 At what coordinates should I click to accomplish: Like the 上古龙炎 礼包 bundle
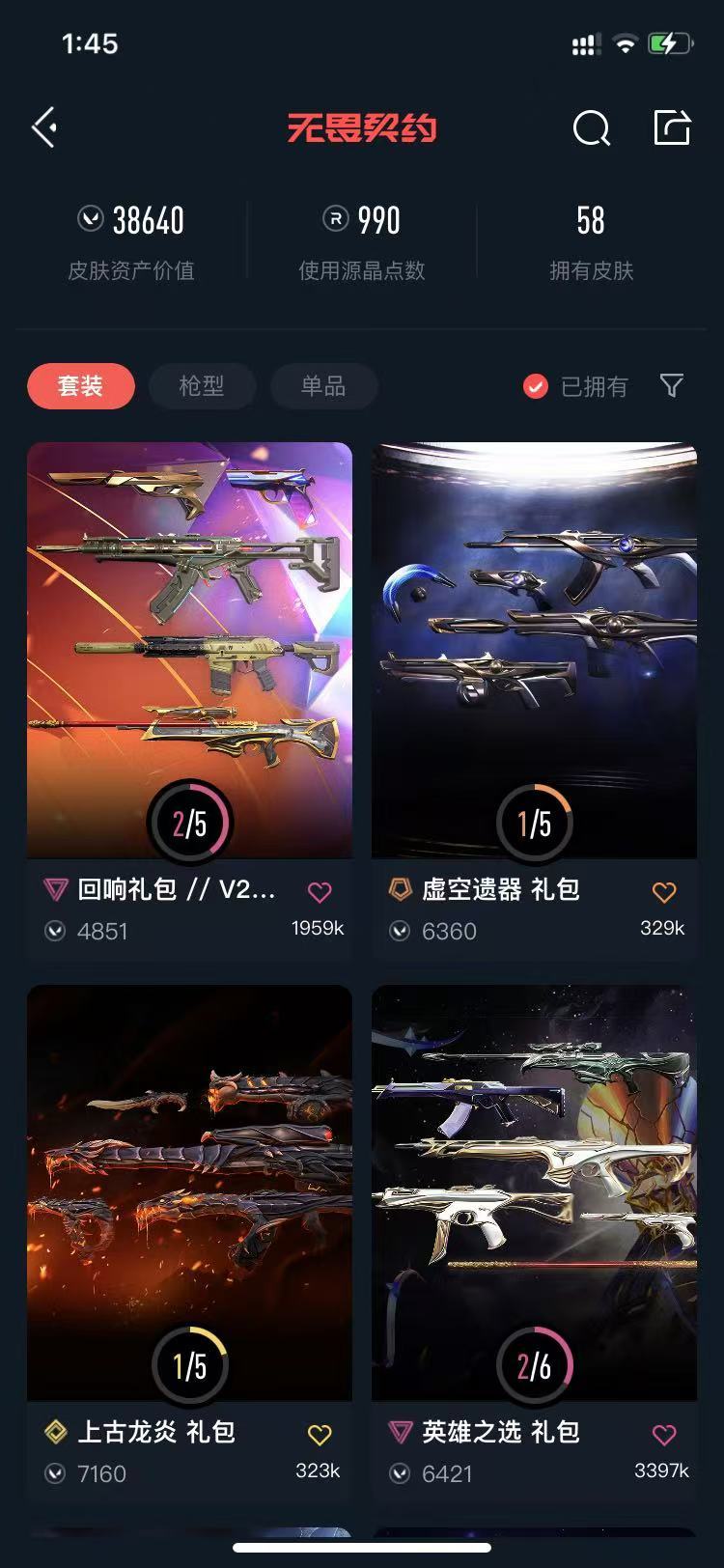click(x=320, y=1435)
